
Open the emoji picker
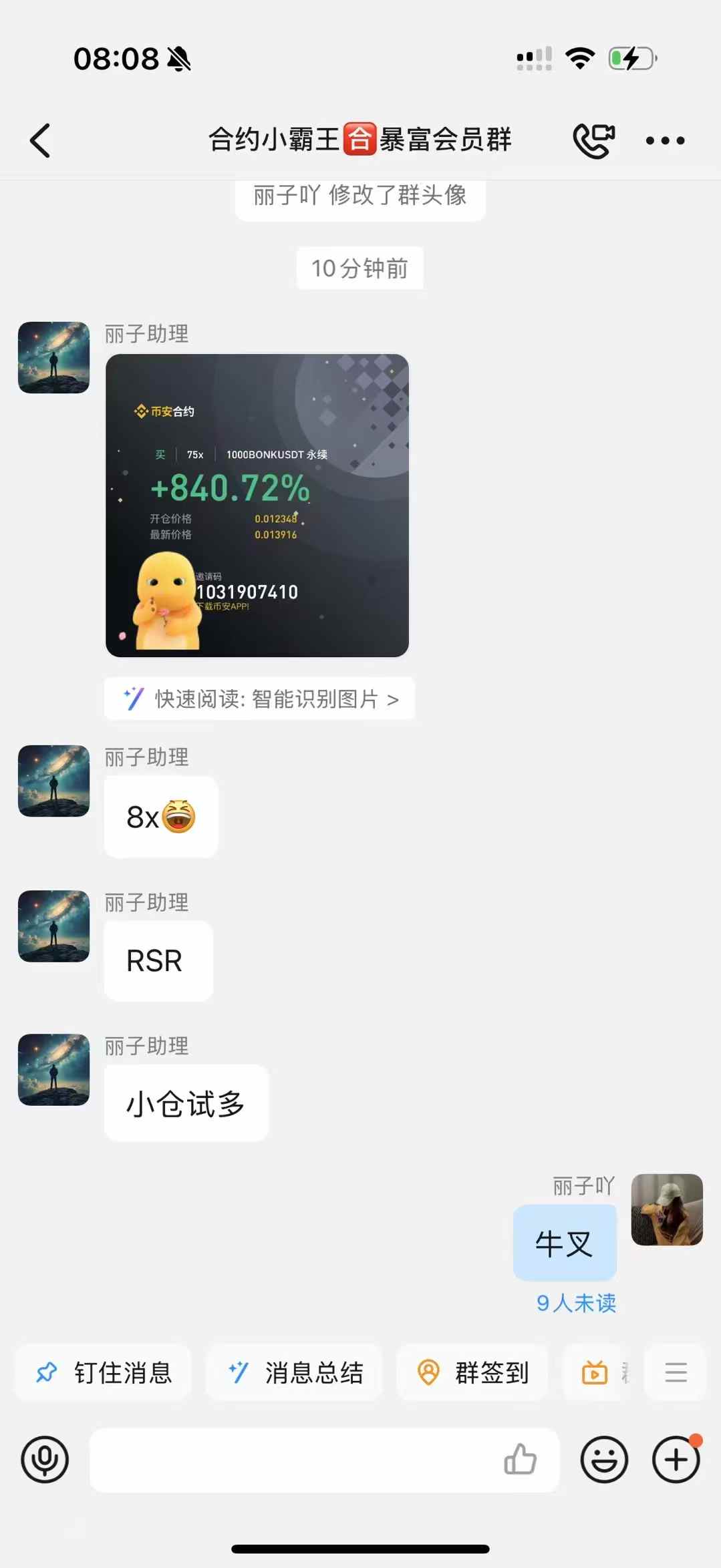pyautogui.click(x=604, y=1459)
